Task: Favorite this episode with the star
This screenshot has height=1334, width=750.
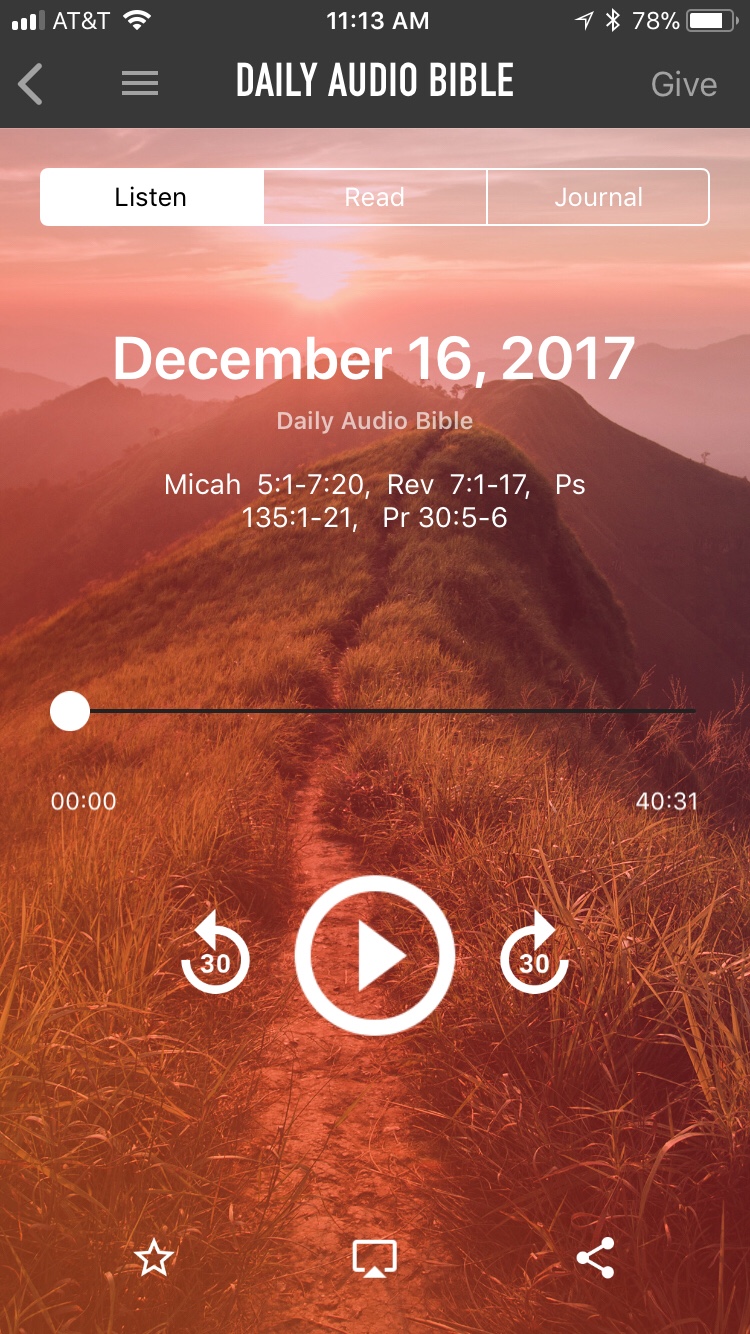Action: 154,1258
